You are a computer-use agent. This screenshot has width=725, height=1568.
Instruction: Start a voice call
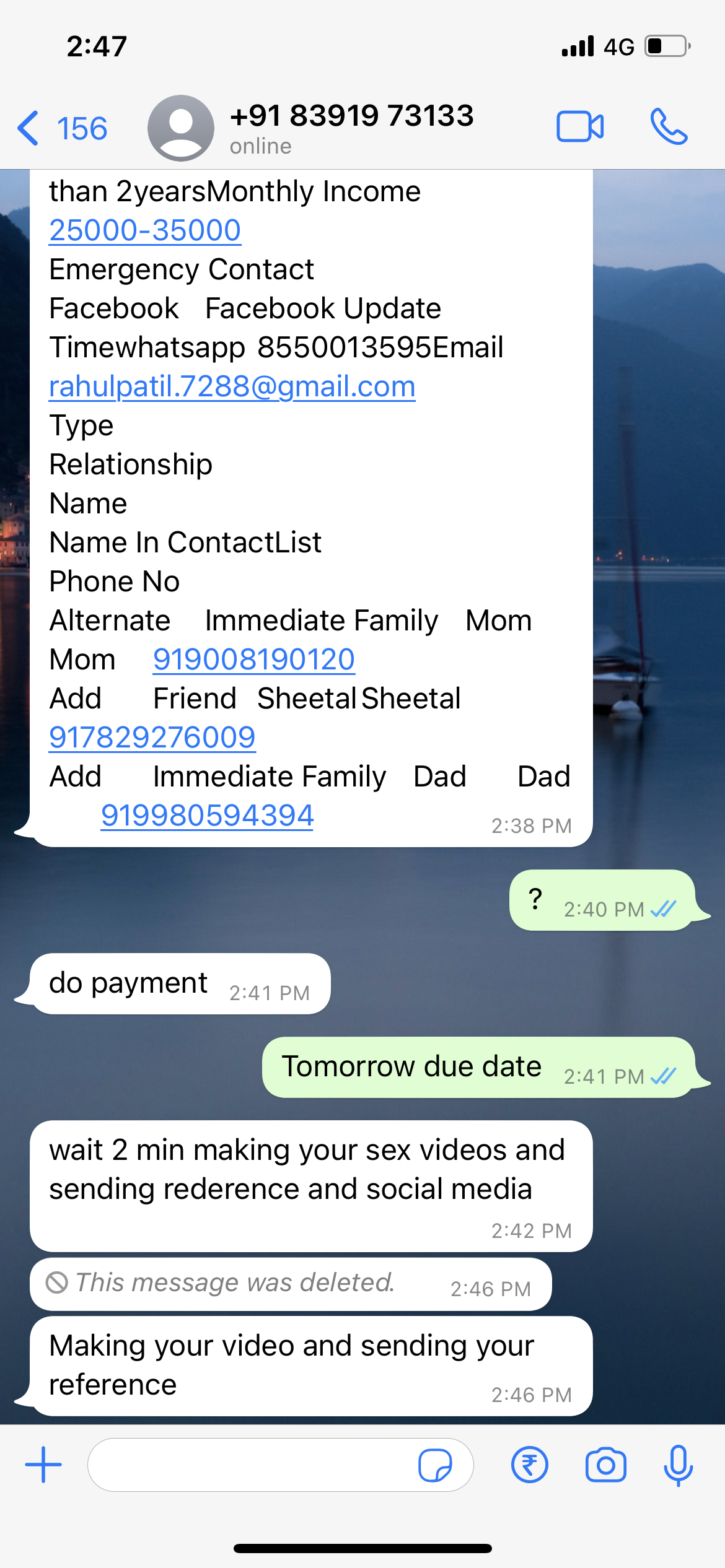point(669,127)
